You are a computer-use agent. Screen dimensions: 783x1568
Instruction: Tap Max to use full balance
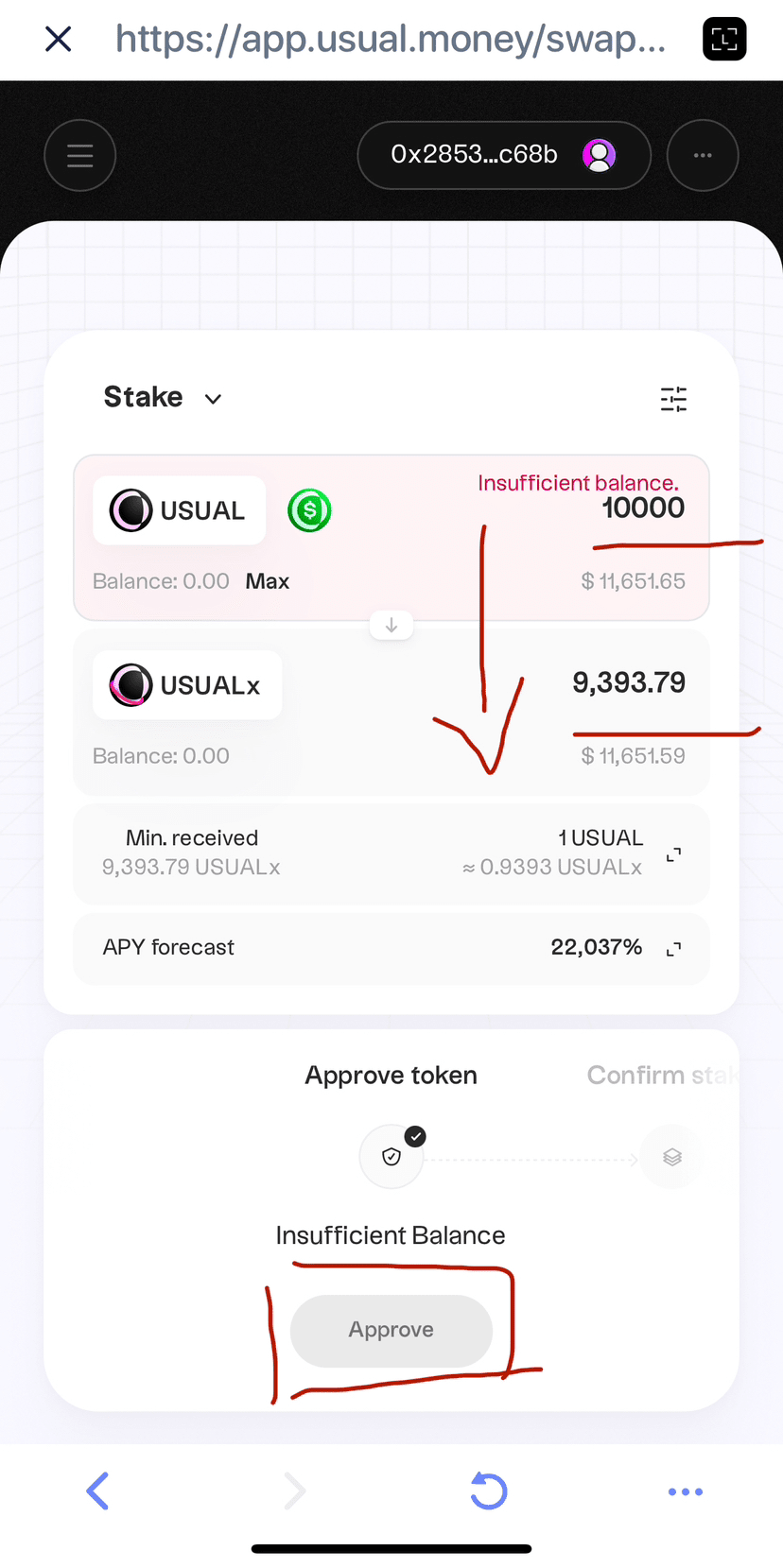pos(268,581)
